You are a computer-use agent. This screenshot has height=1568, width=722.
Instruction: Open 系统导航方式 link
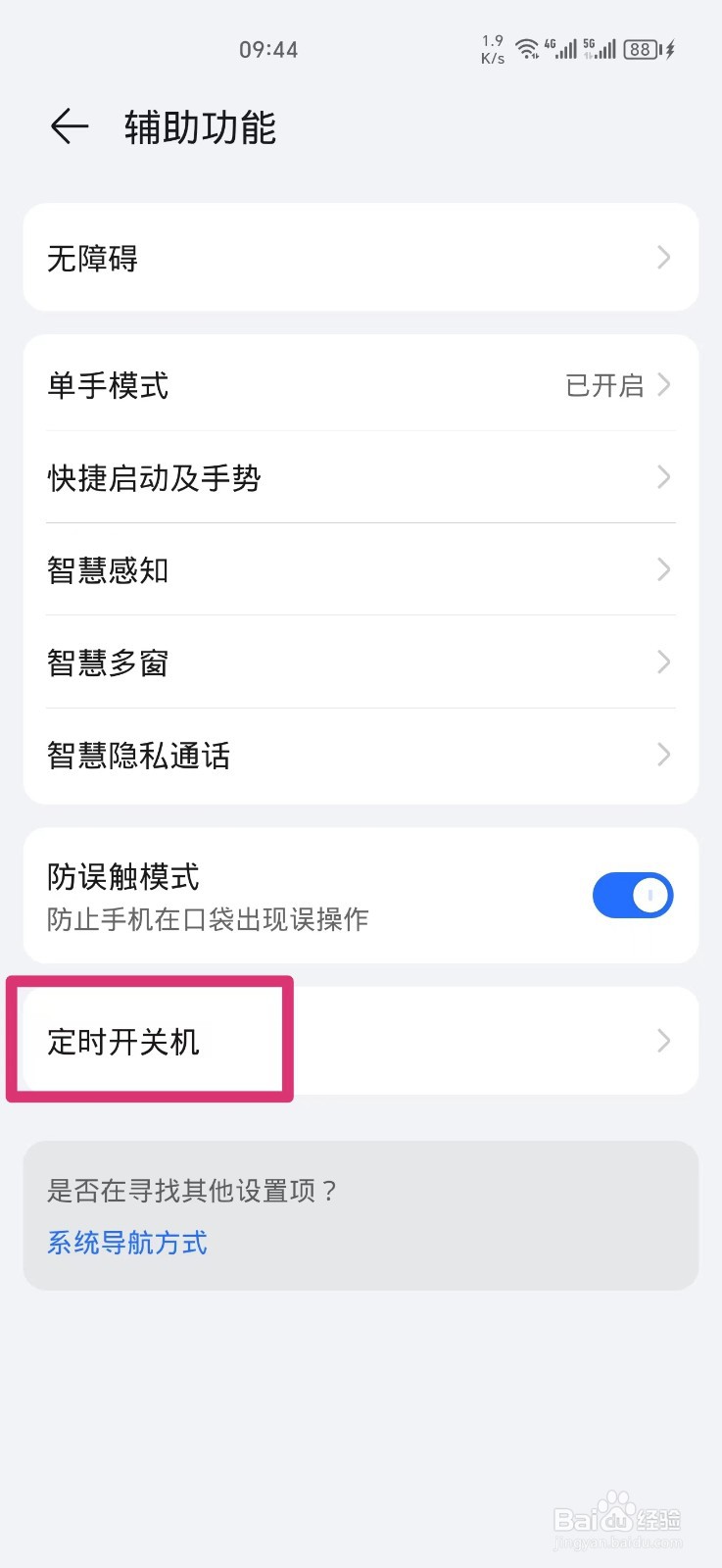pyautogui.click(x=126, y=1243)
